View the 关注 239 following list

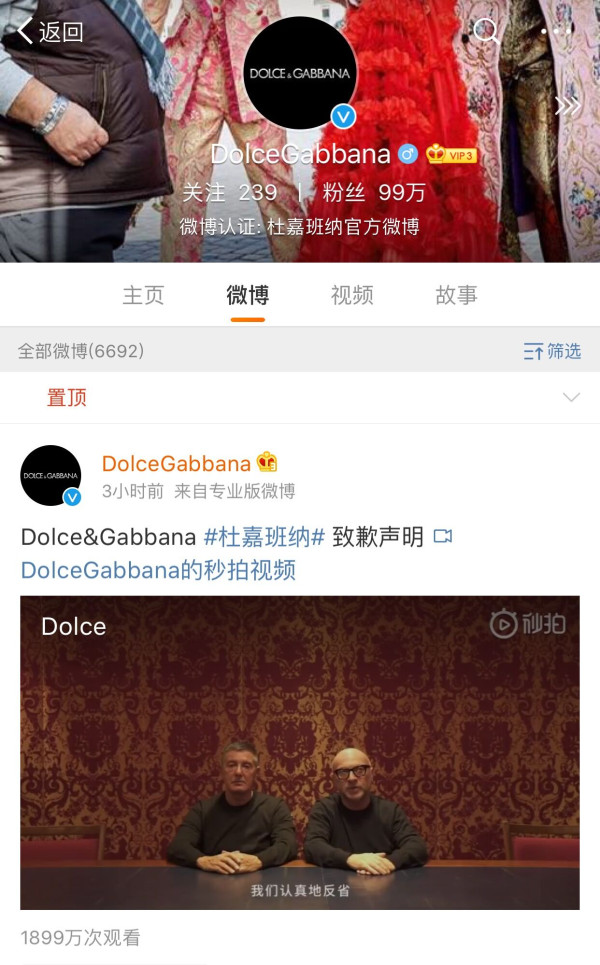tap(230, 192)
